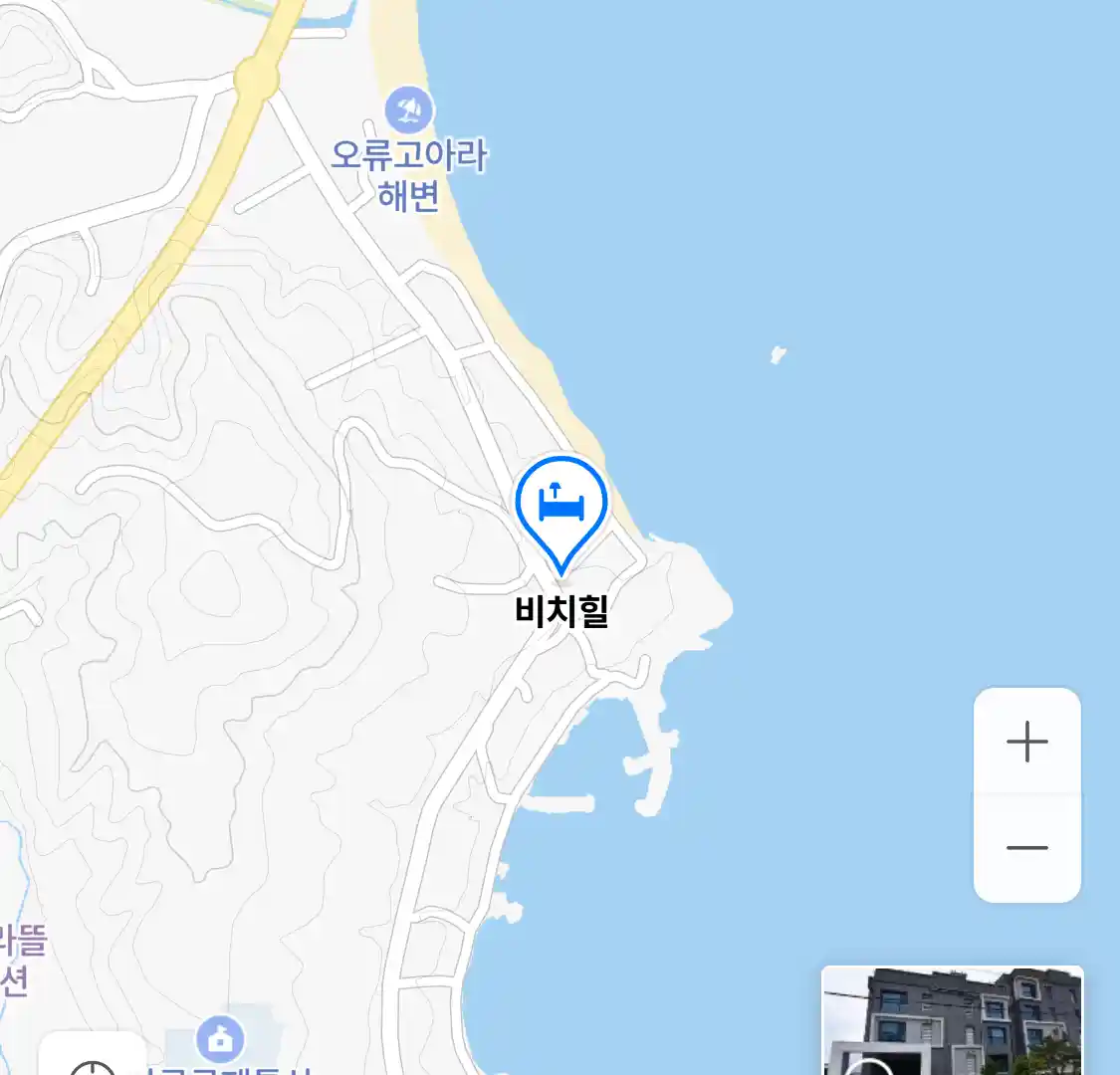Open the 오류고아라 해변 beach marker
1120x1075 pixels.
click(x=409, y=109)
